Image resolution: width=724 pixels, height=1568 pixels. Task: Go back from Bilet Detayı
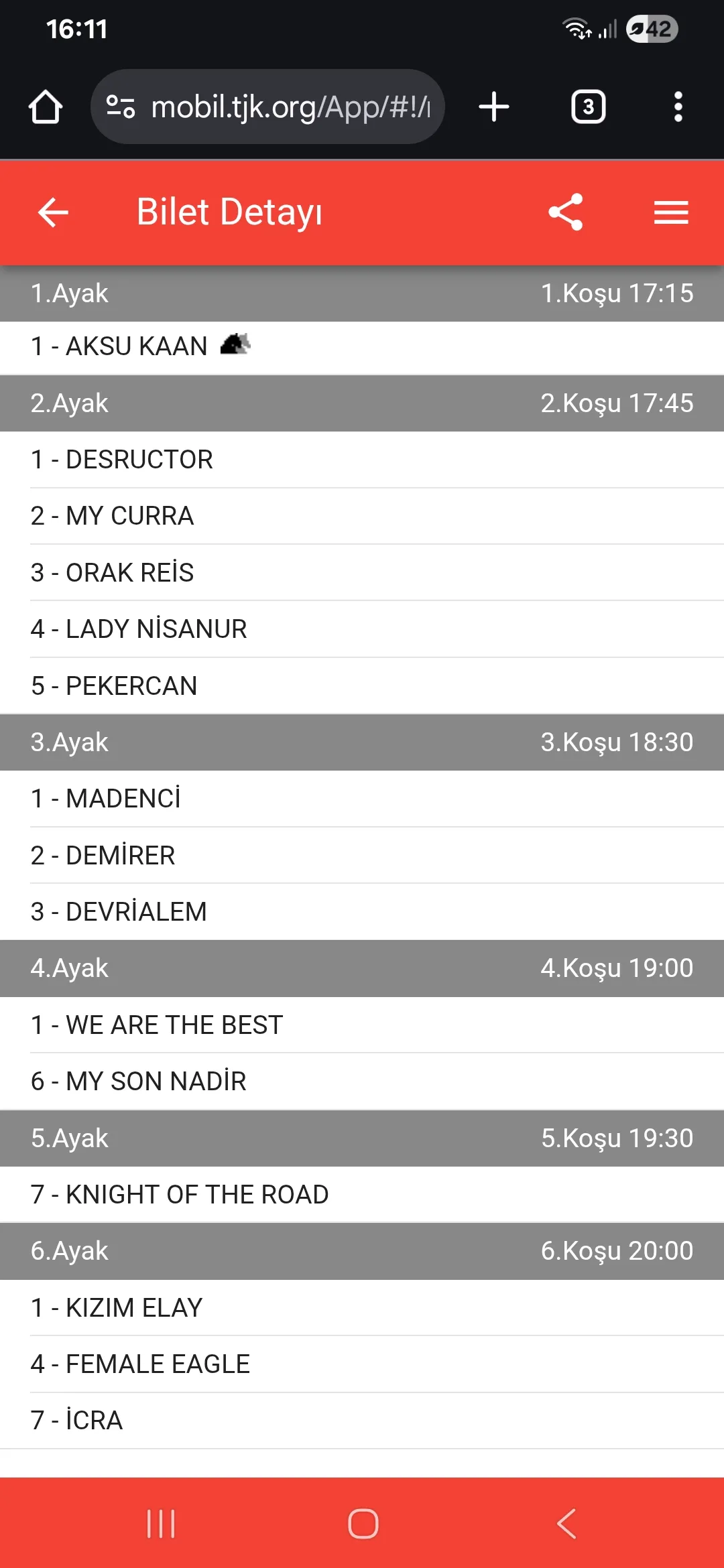point(54,213)
